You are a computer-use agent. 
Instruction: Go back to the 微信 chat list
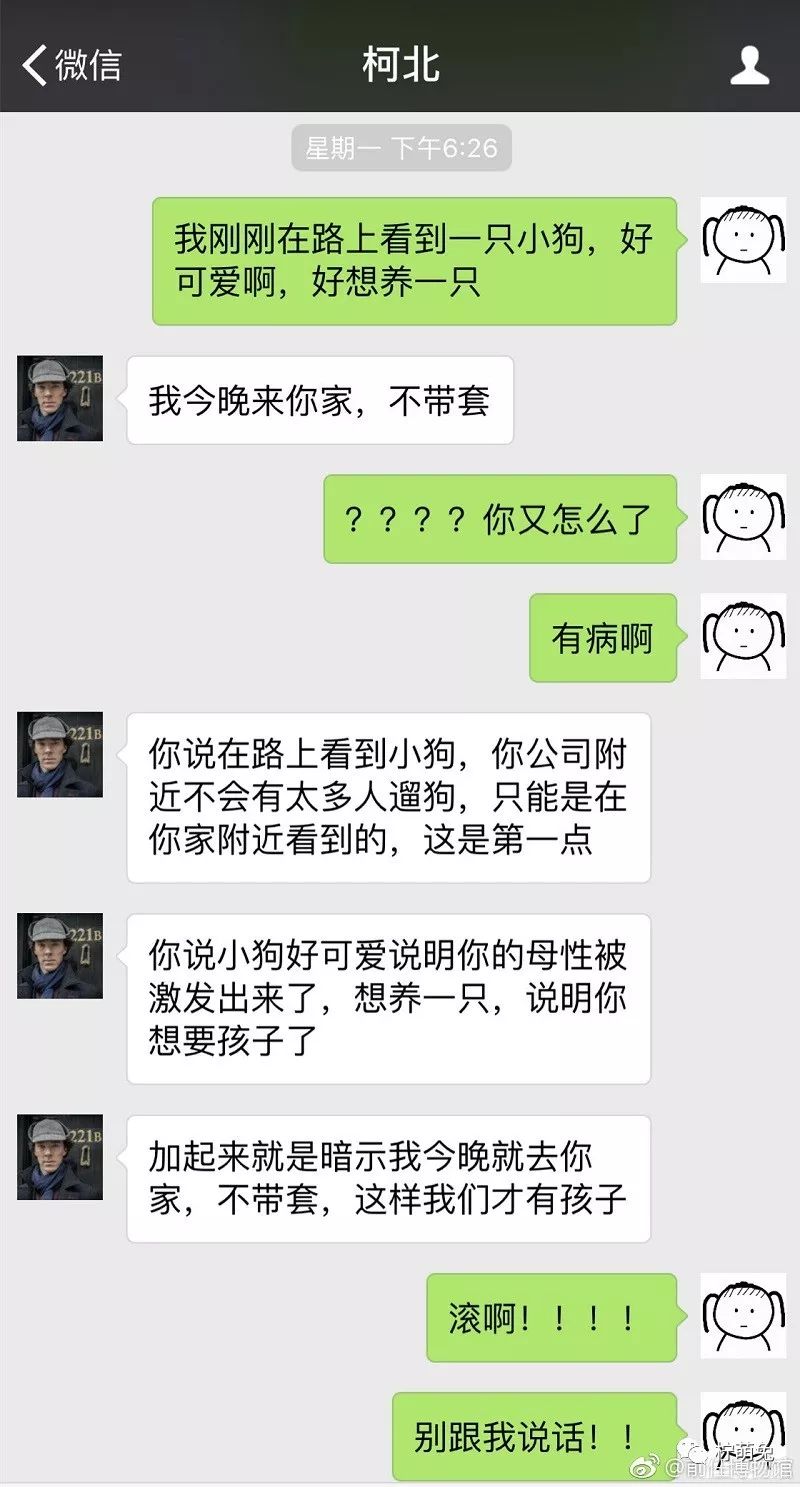pyautogui.click(x=72, y=65)
